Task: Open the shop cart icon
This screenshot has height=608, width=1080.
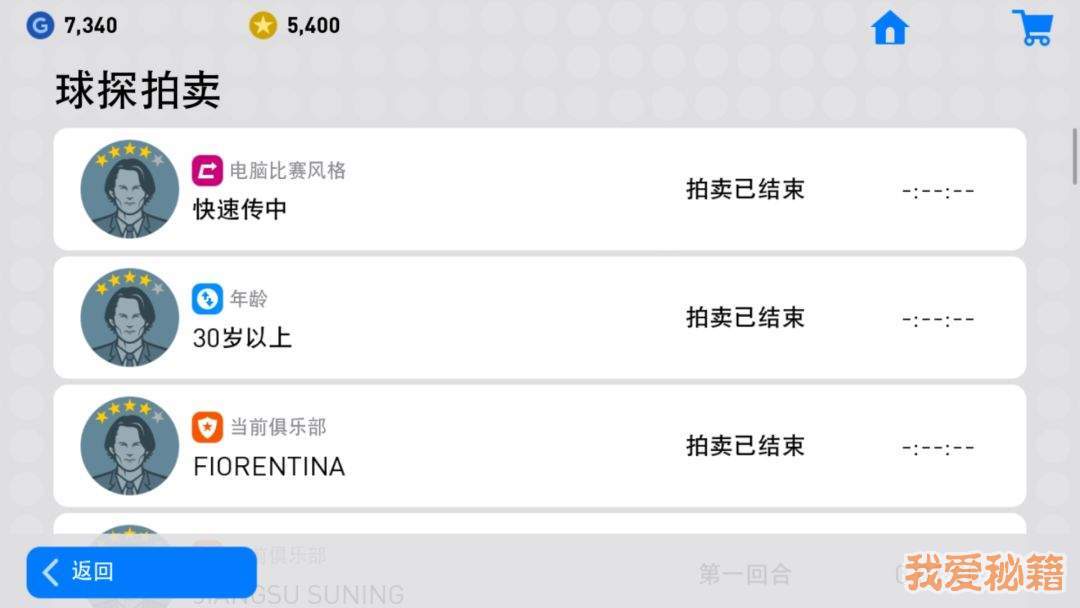Action: 1032,28
